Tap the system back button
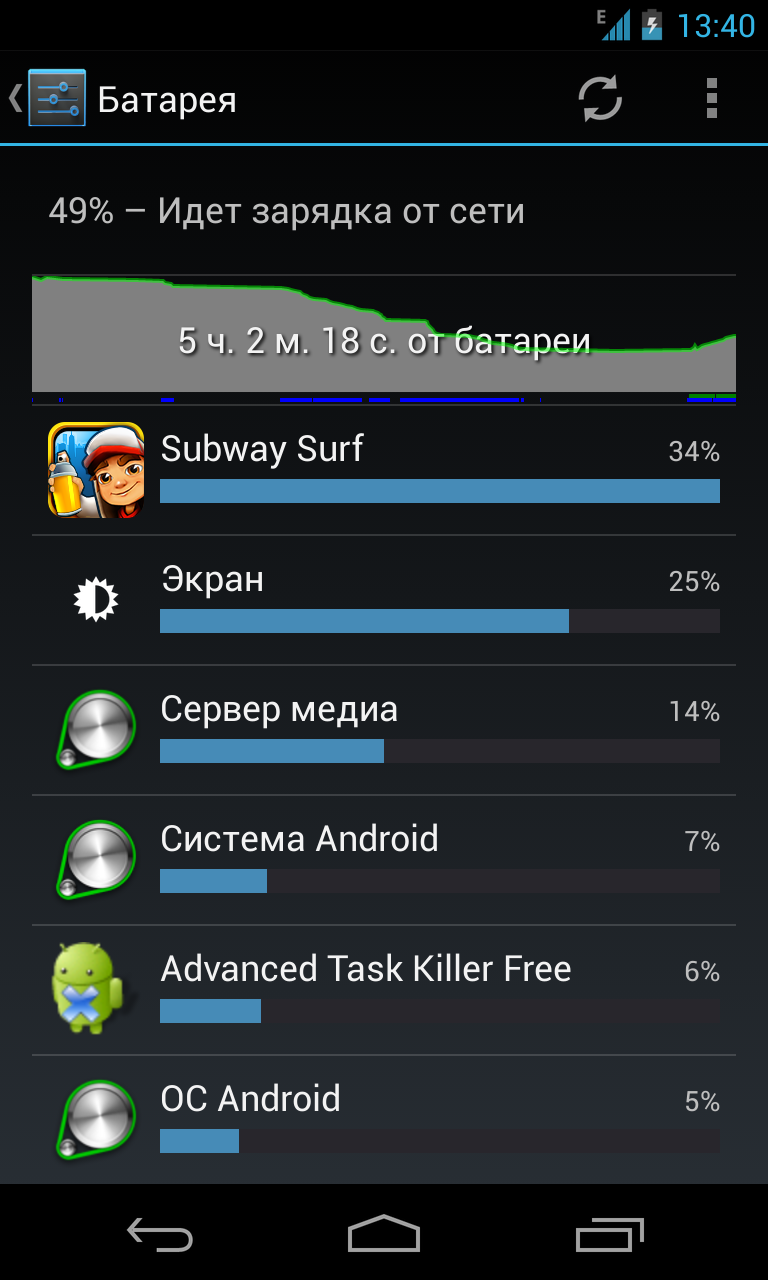 pos(160,1234)
